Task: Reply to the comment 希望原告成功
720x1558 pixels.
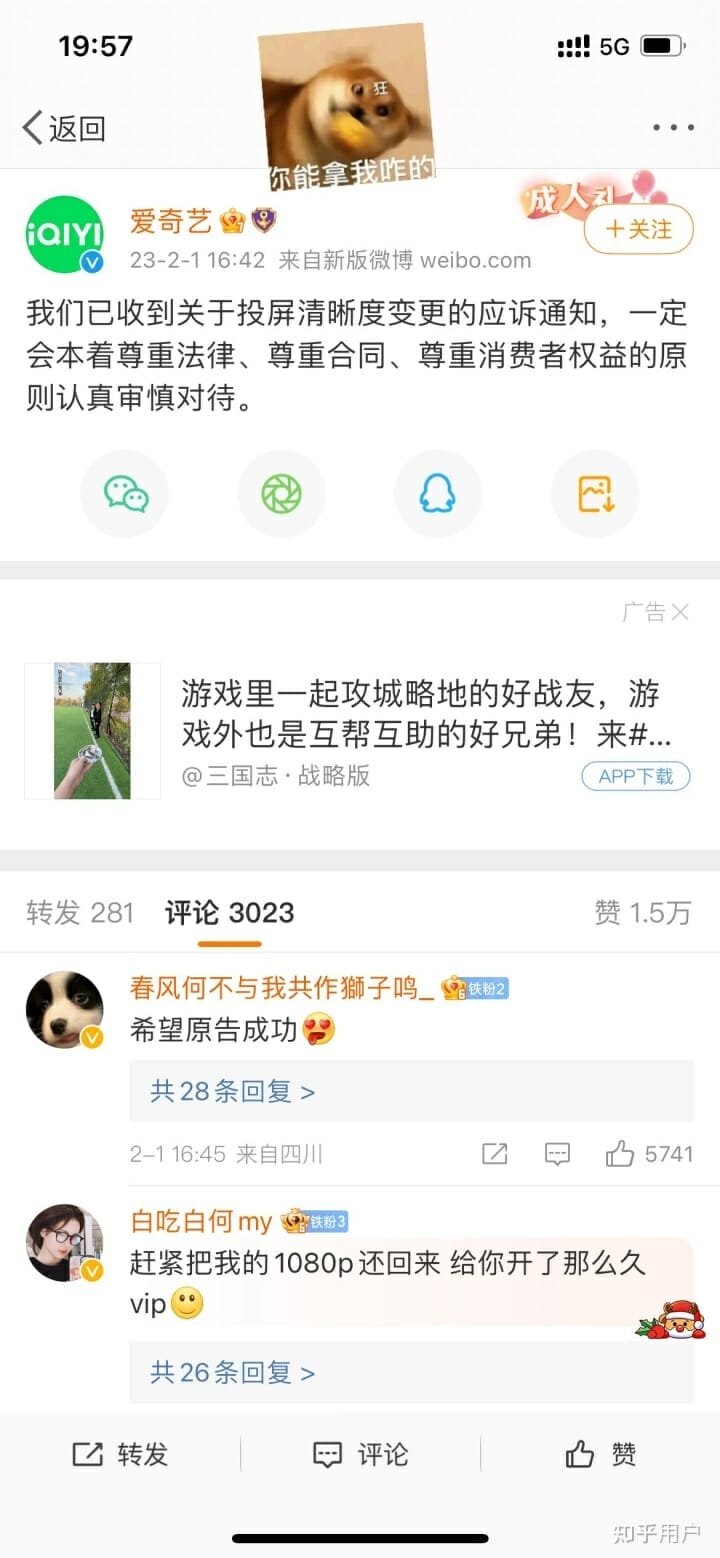Action: [557, 1154]
